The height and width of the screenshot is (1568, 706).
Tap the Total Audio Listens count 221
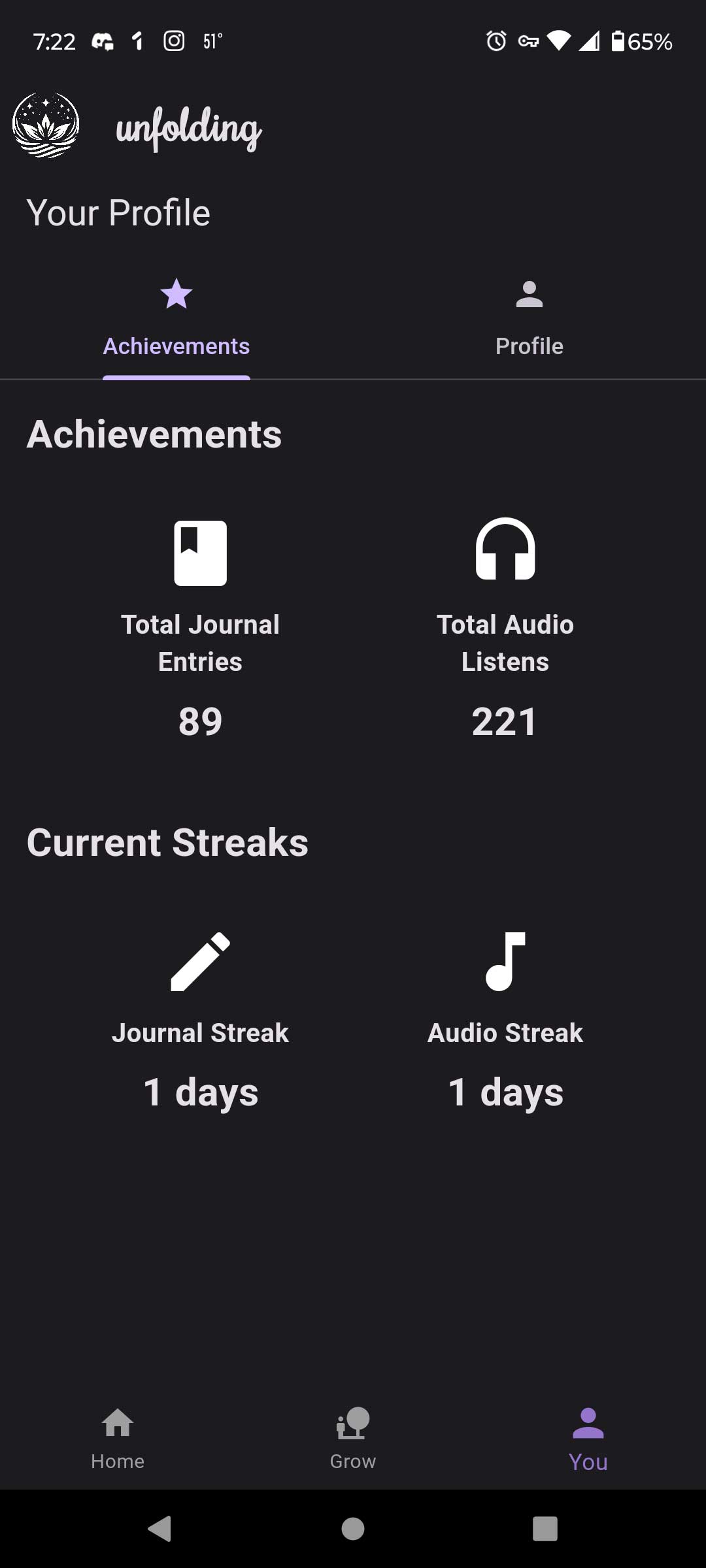[x=505, y=721]
